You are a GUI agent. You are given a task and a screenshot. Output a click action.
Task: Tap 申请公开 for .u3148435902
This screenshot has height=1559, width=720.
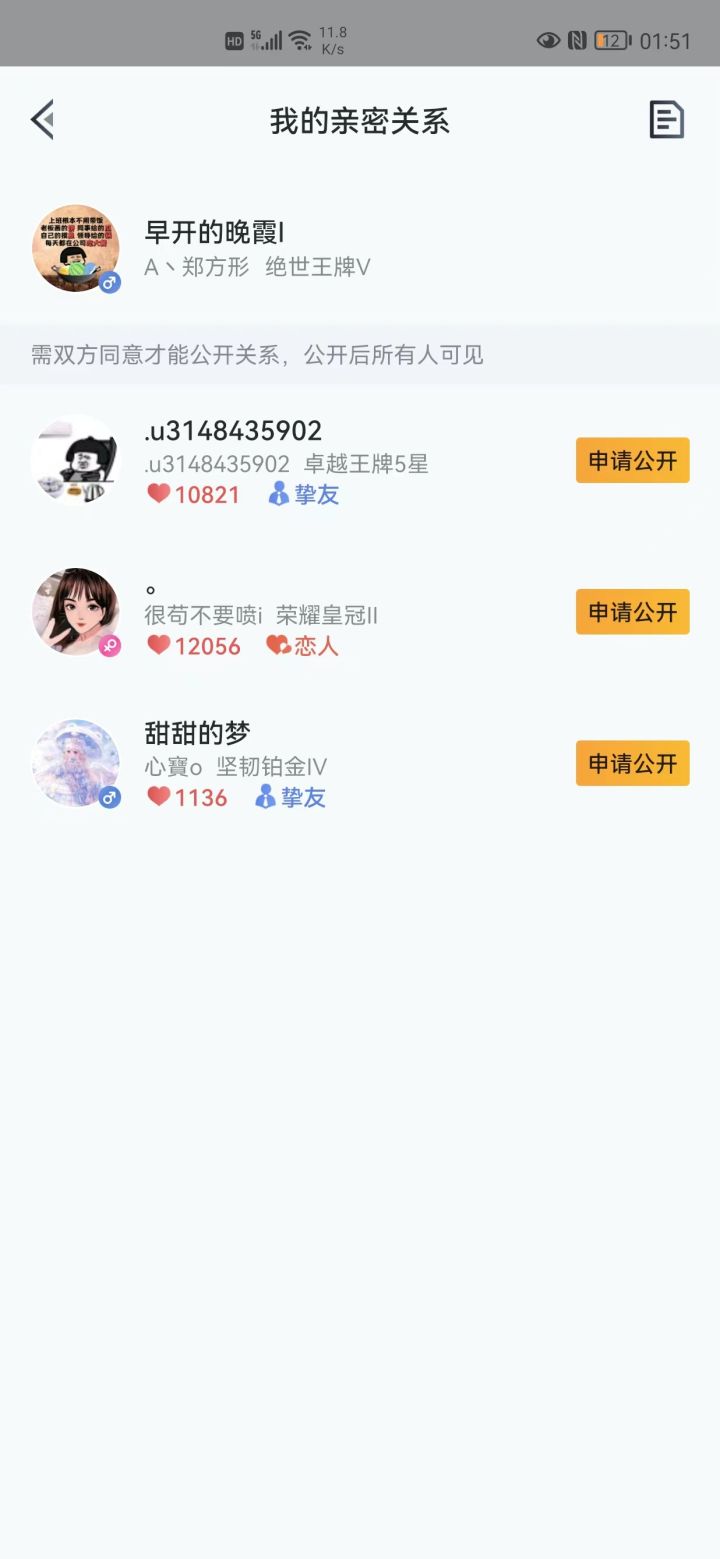pos(632,460)
